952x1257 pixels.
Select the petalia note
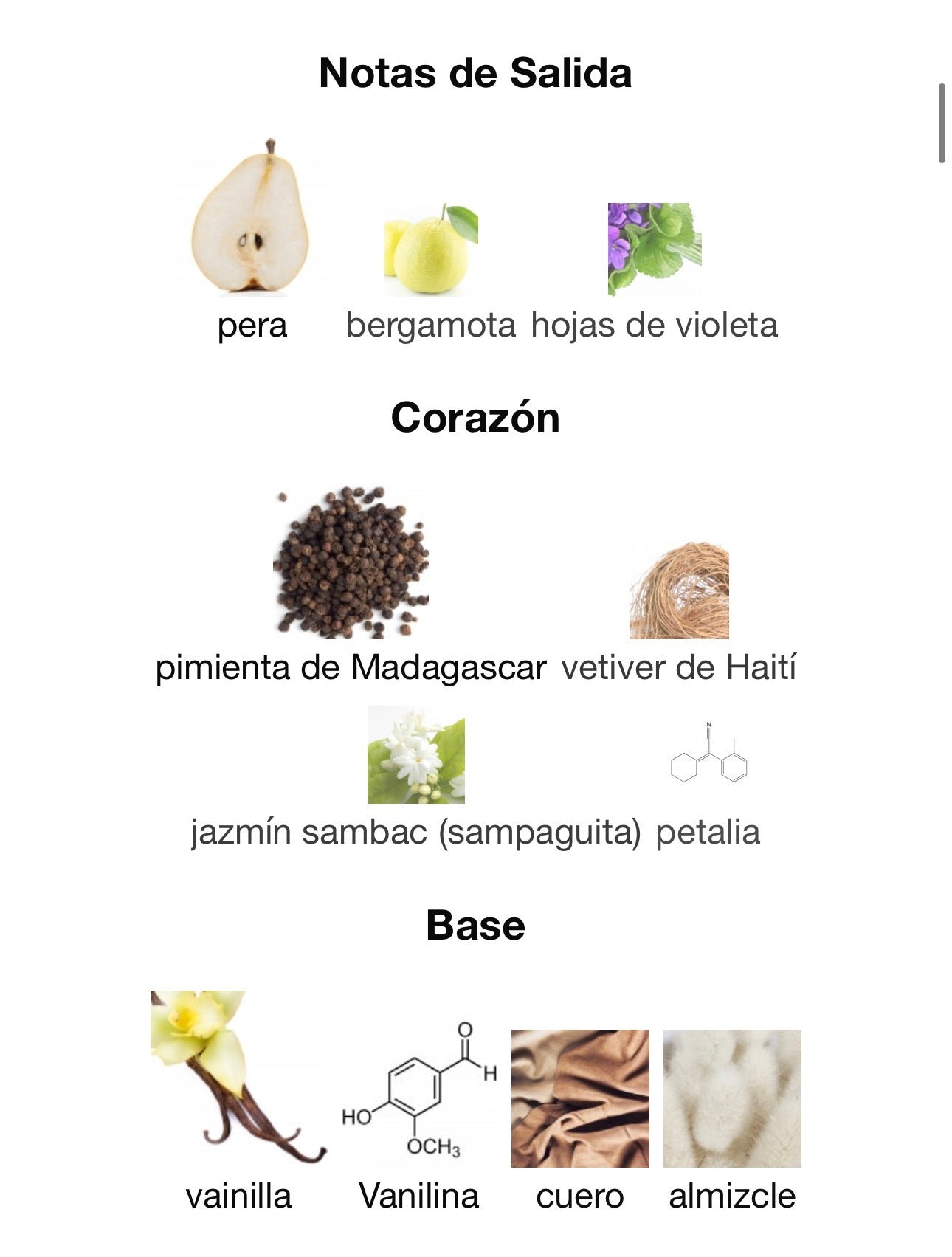[708, 760]
